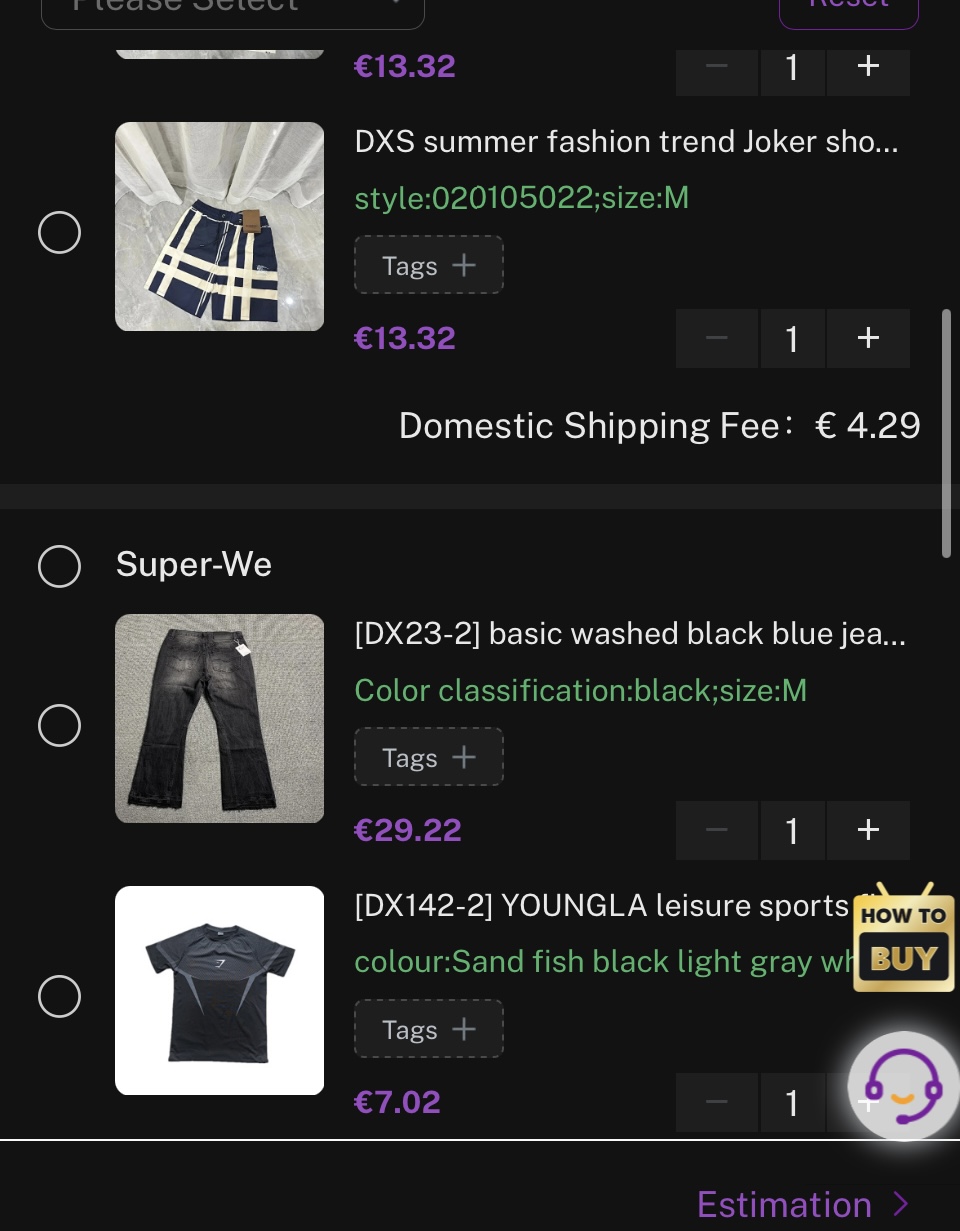The height and width of the screenshot is (1231, 960).
Task: Open the Please Select dropdown
Action: [233, 10]
